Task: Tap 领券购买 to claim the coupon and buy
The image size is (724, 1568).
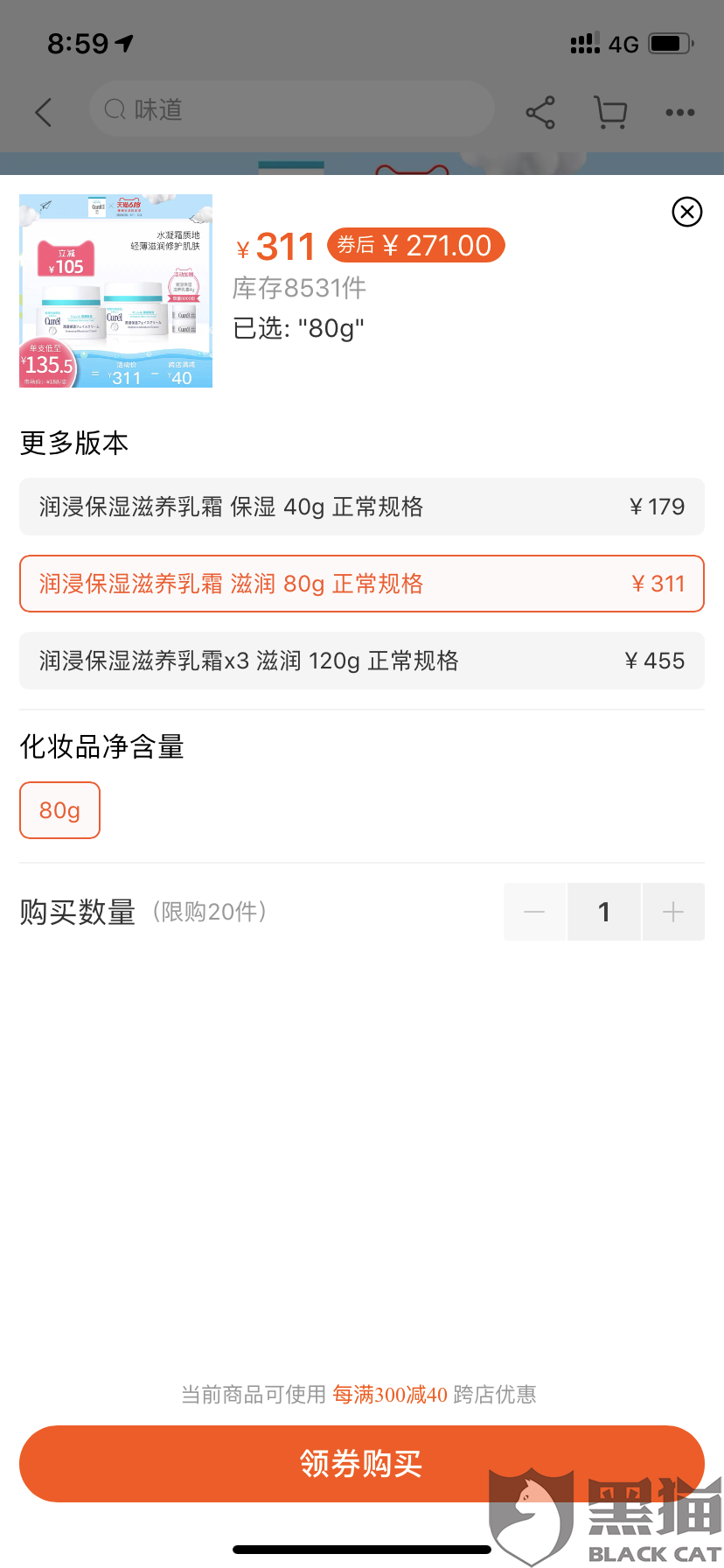Action: coord(362,1464)
